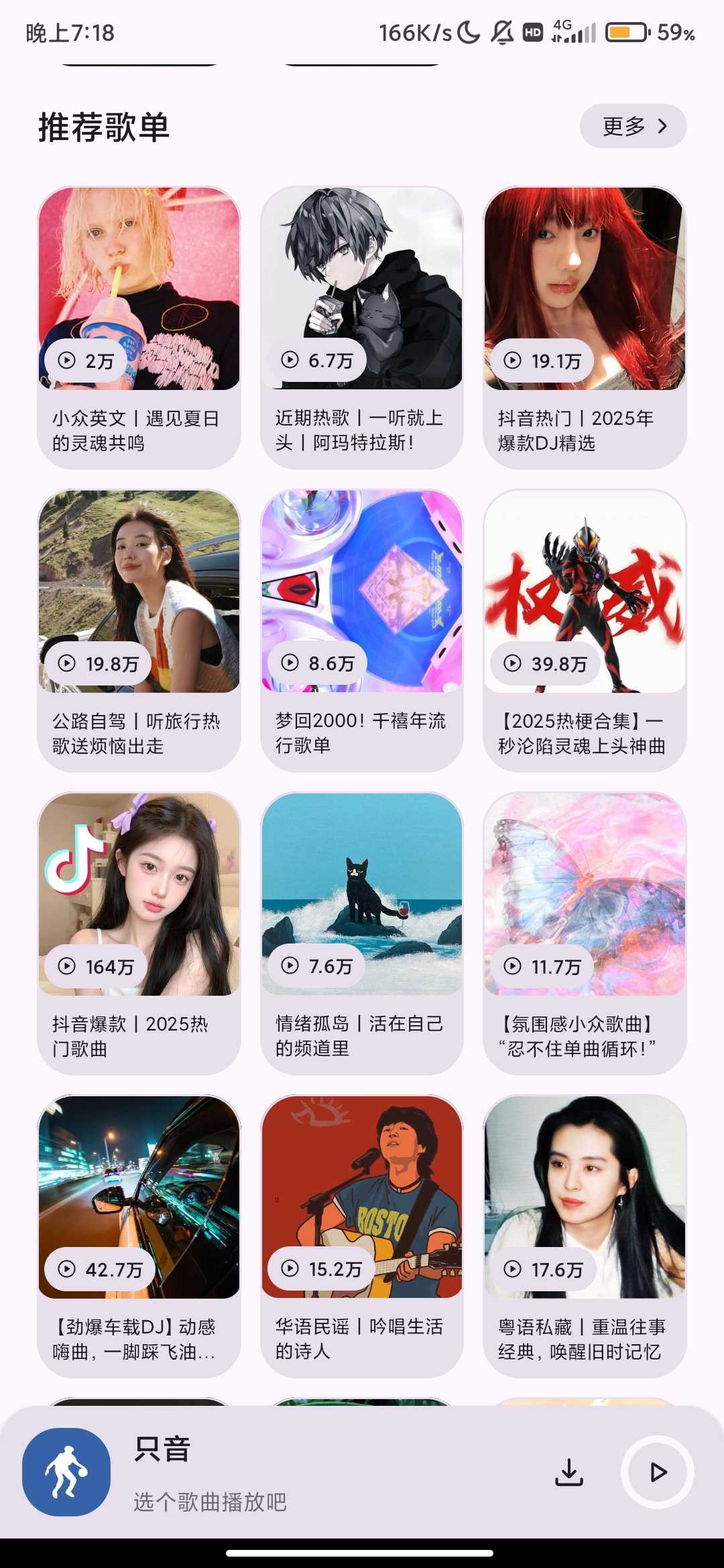724x1568 pixels.
Task: Open 粤语私藏 Cantonese classics playlist
Action: [585, 1236]
